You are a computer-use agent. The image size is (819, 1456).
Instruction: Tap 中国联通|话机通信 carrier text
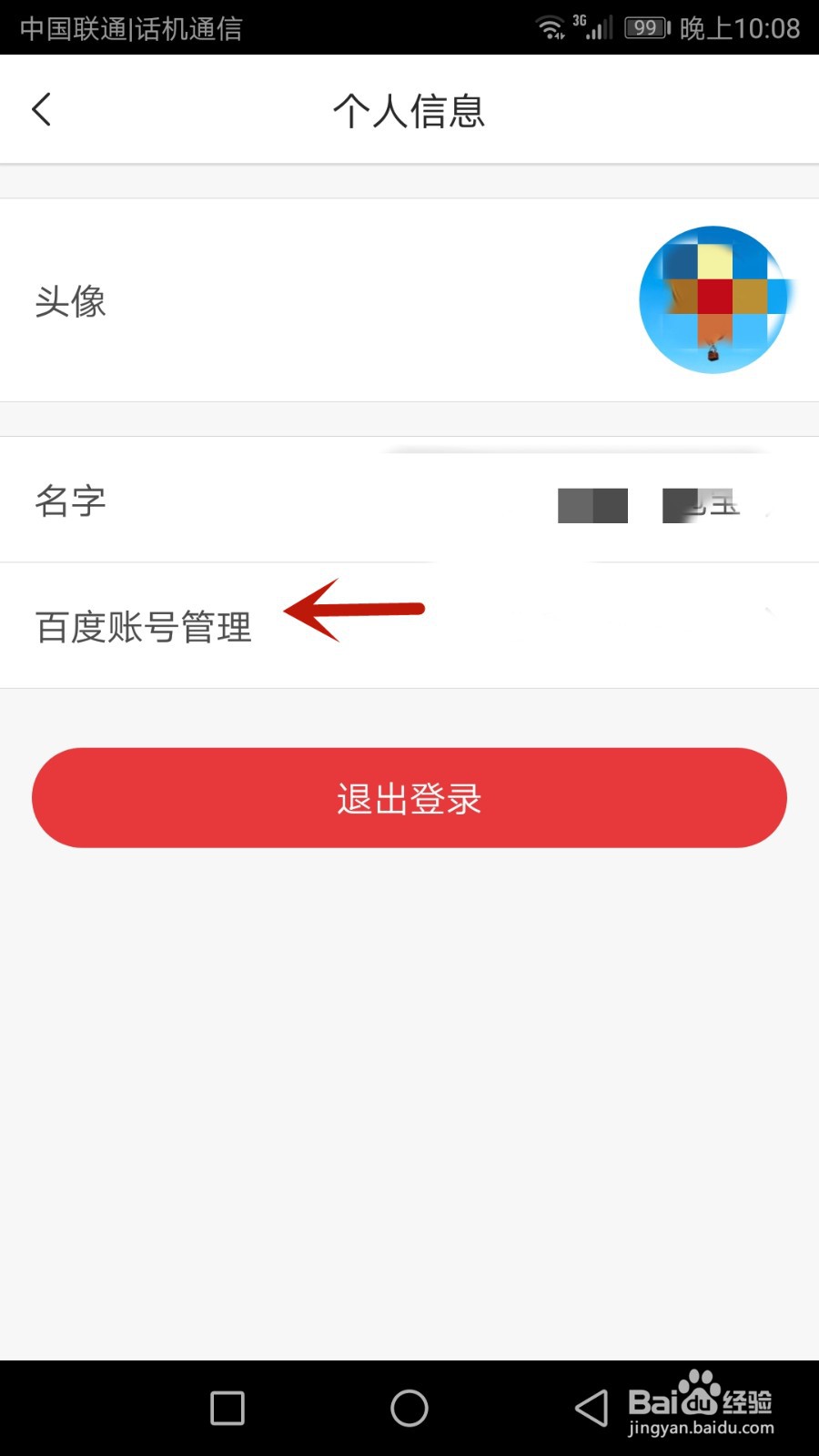127,26
